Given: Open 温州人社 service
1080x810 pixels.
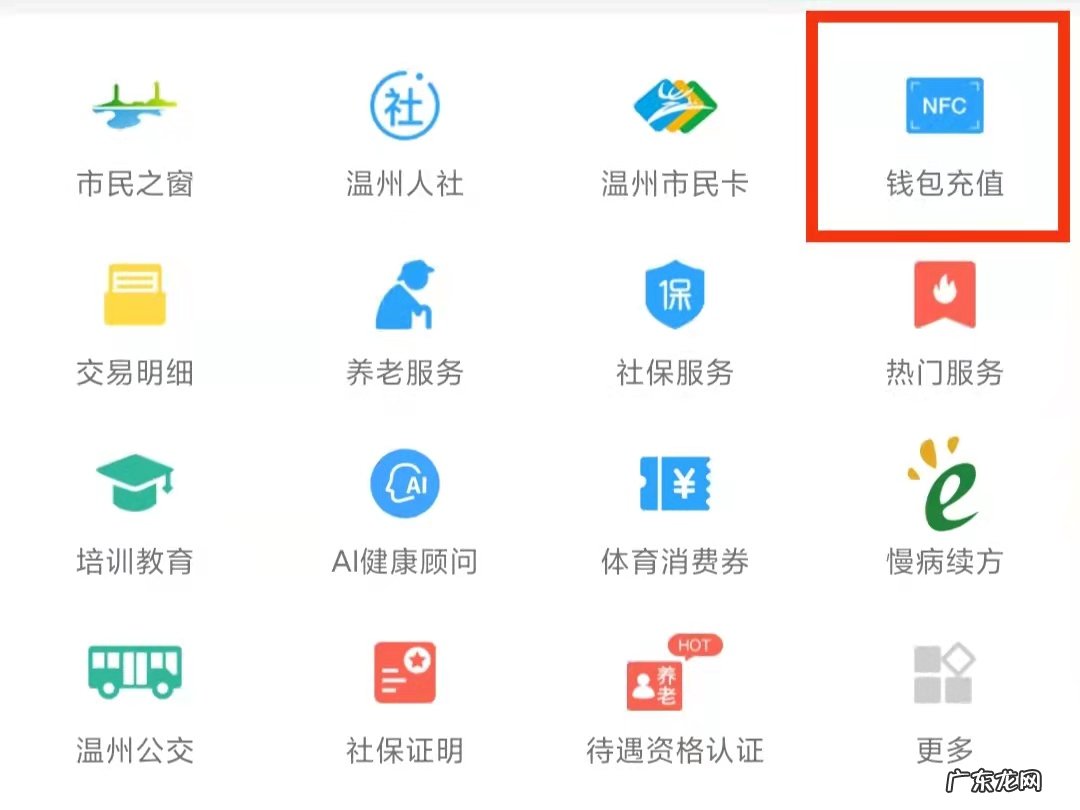Looking at the screenshot, I should (404, 105).
